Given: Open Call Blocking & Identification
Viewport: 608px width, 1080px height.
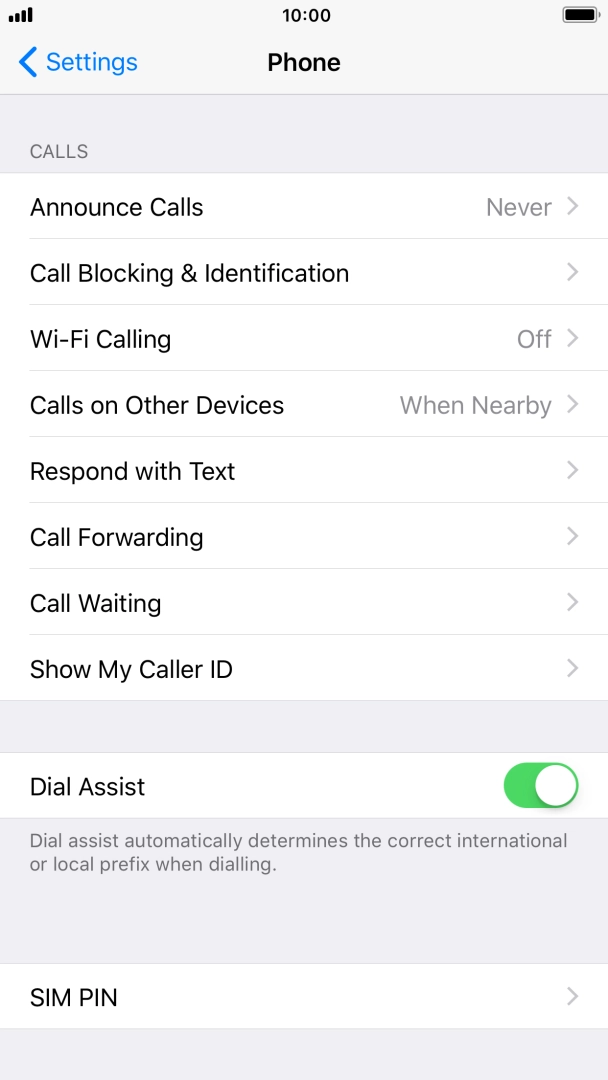Looking at the screenshot, I should tap(304, 273).
